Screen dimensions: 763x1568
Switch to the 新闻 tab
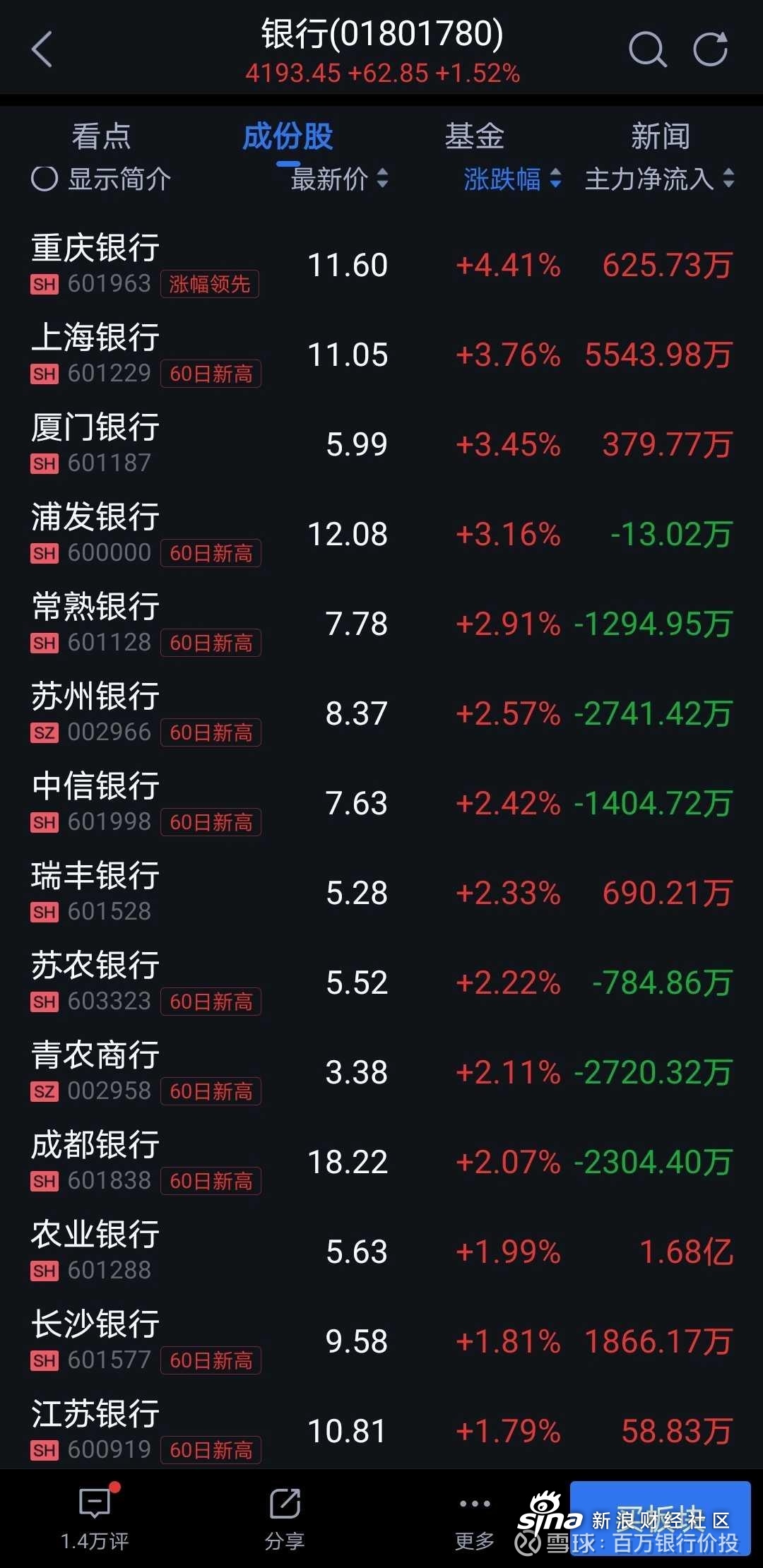pos(661,136)
